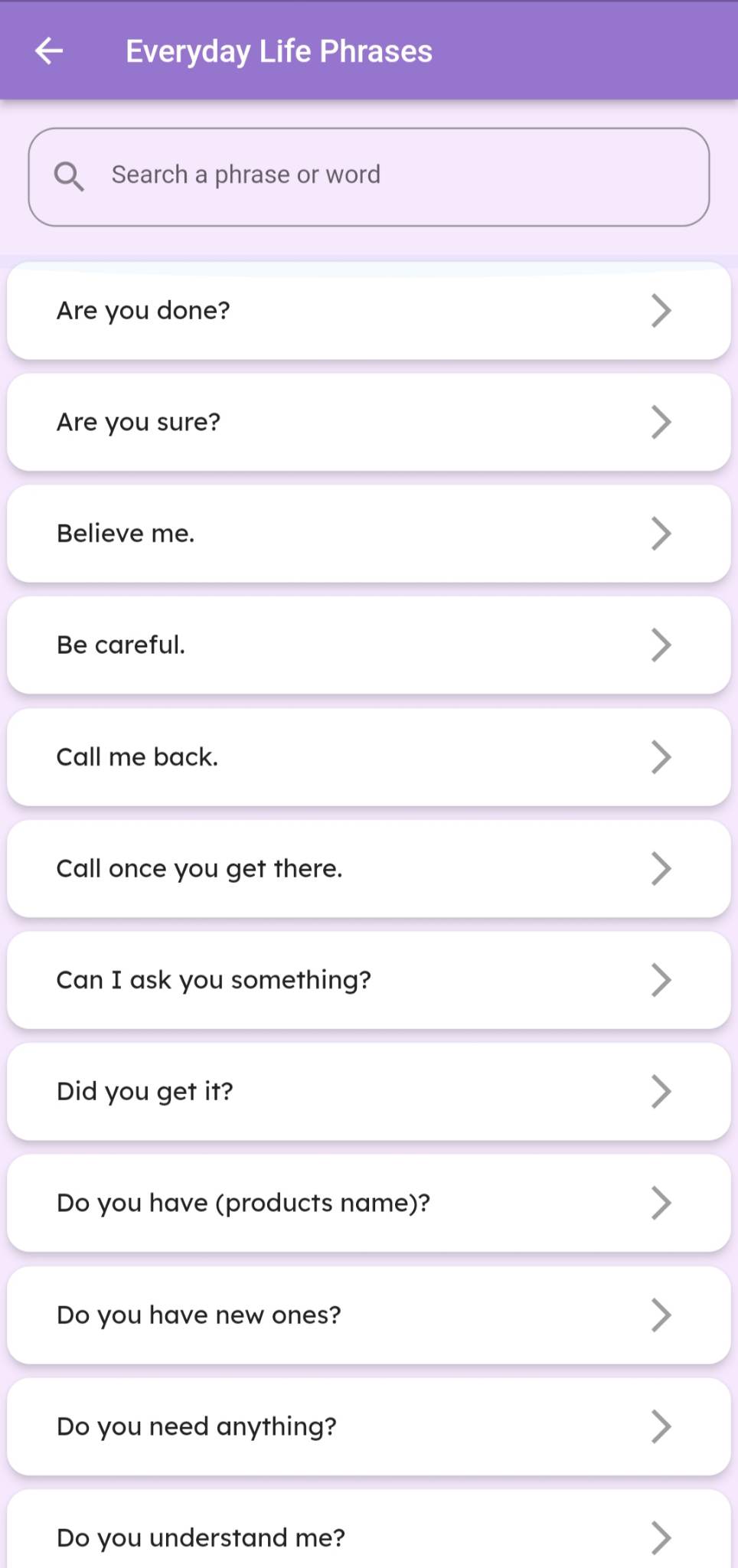Select 'Call once you get there.'

click(369, 869)
